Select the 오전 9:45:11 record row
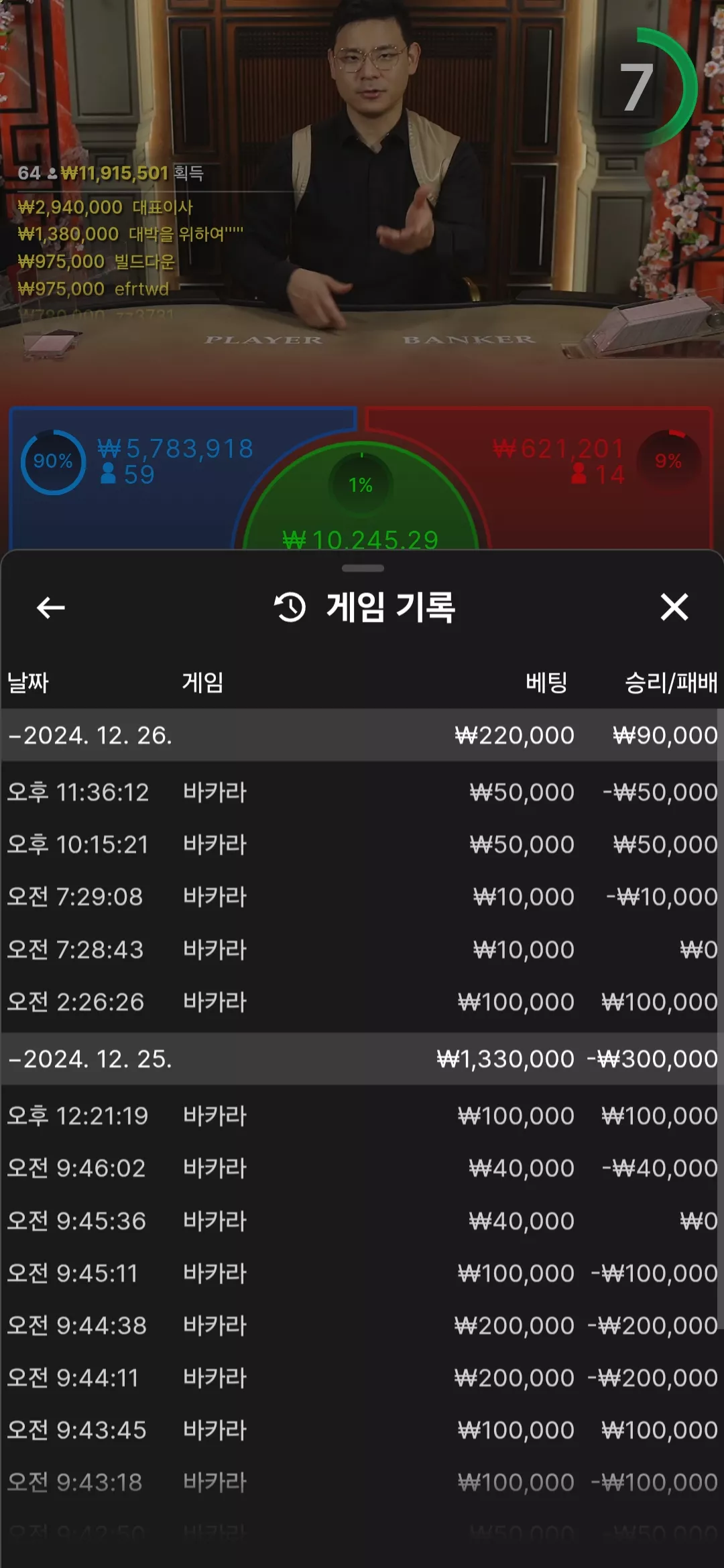Image resolution: width=724 pixels, height=1568 pixels. [361, 1273]
